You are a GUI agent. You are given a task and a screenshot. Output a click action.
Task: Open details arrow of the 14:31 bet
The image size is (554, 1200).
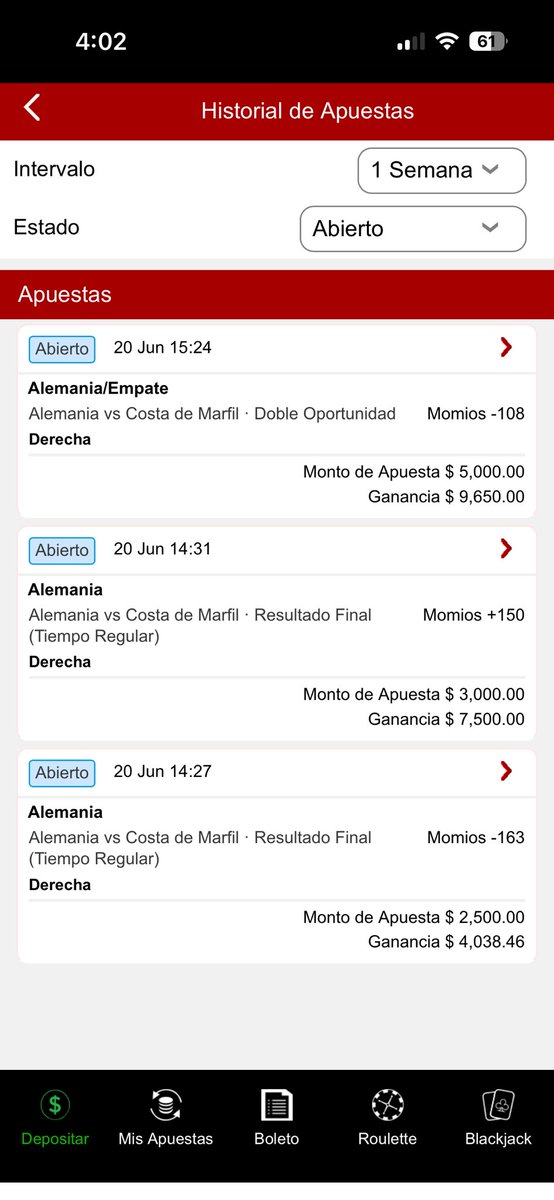(506, 548)
